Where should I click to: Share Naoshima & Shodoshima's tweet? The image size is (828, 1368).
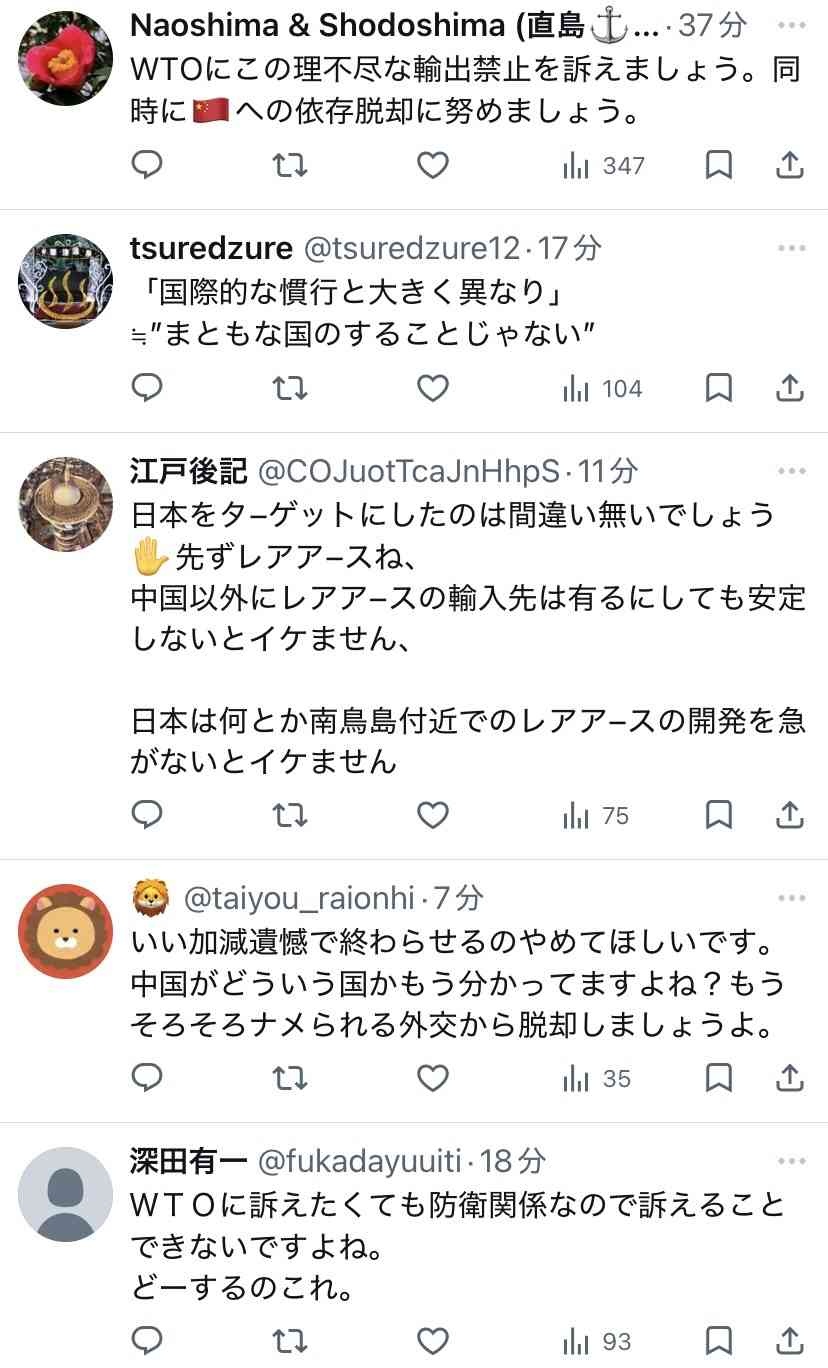point(790,165)
